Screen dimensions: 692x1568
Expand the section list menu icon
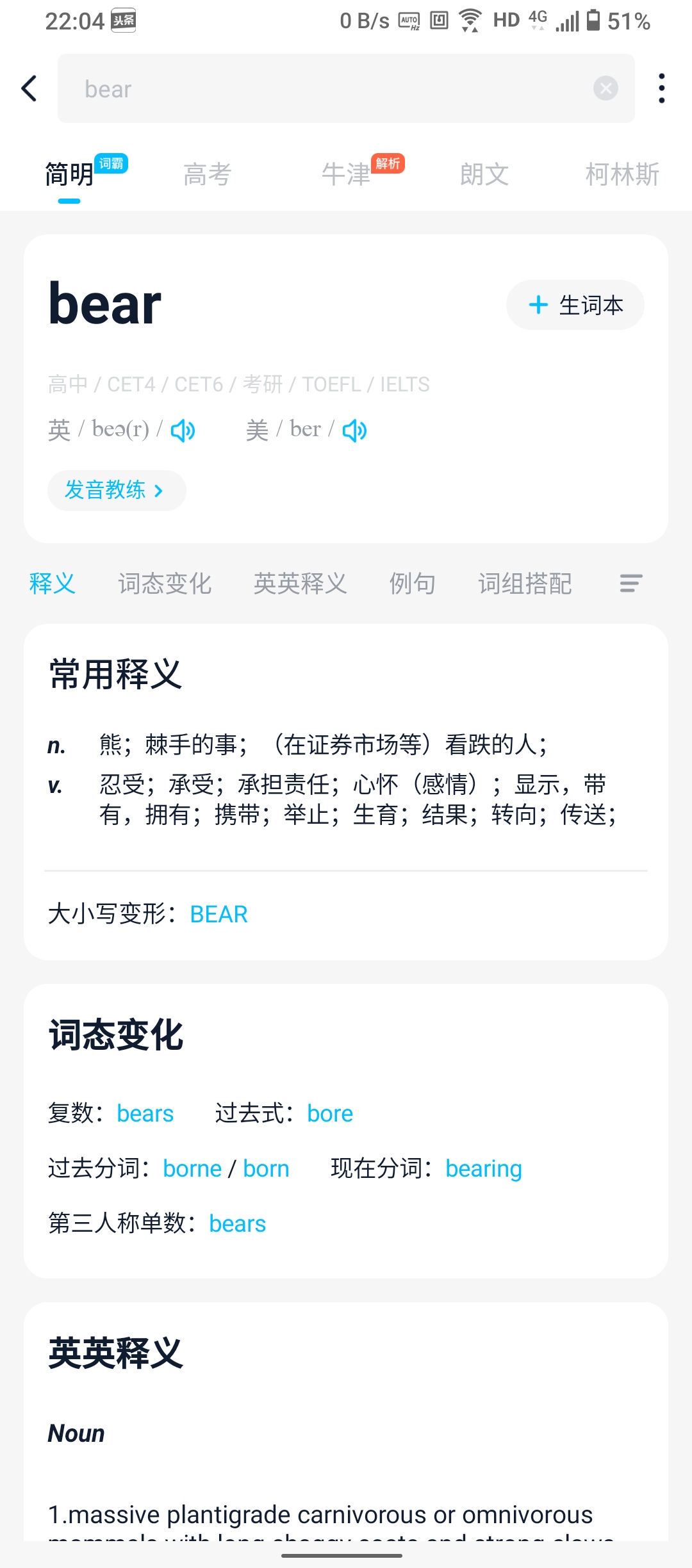pyautogui.click(x=631, y=583)
